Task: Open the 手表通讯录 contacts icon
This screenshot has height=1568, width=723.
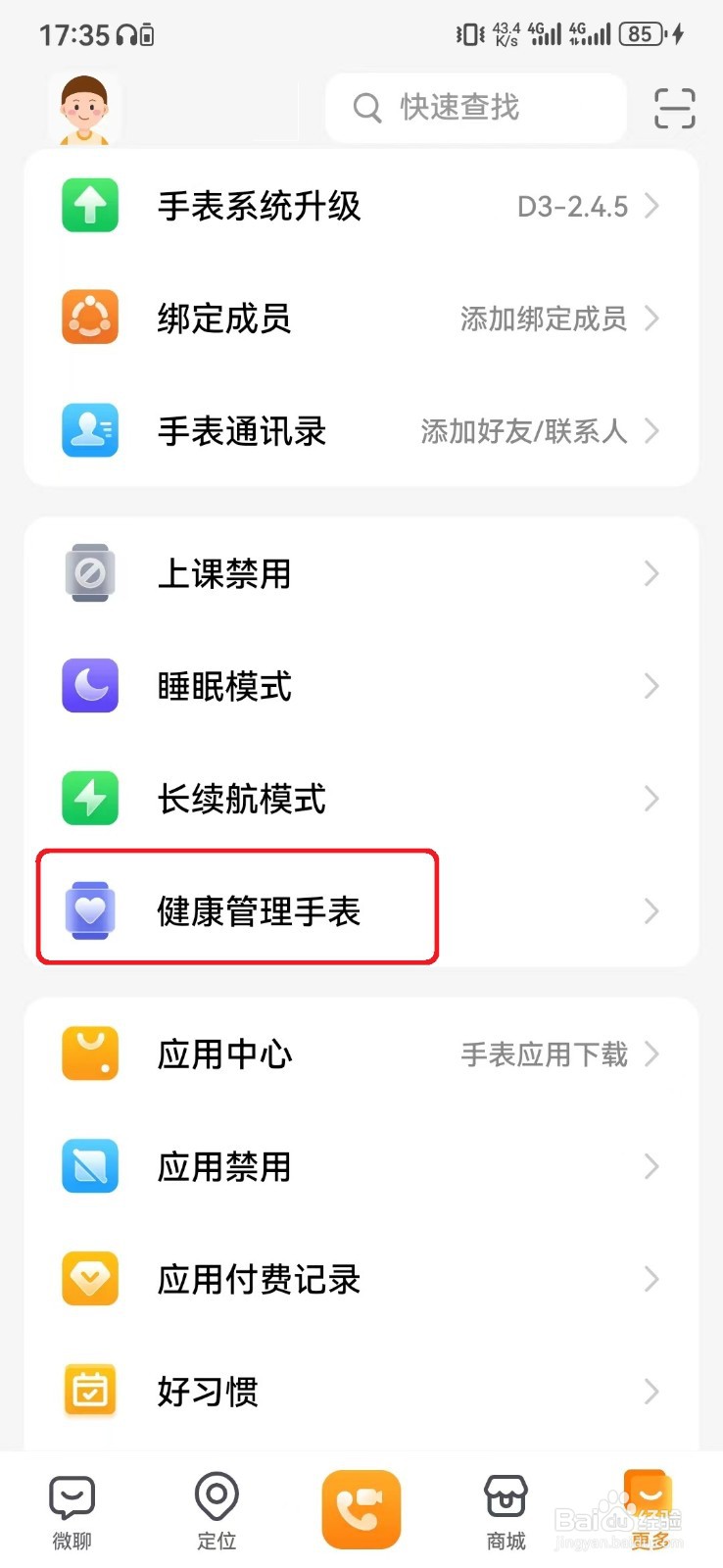Action: tap(89, 431)
